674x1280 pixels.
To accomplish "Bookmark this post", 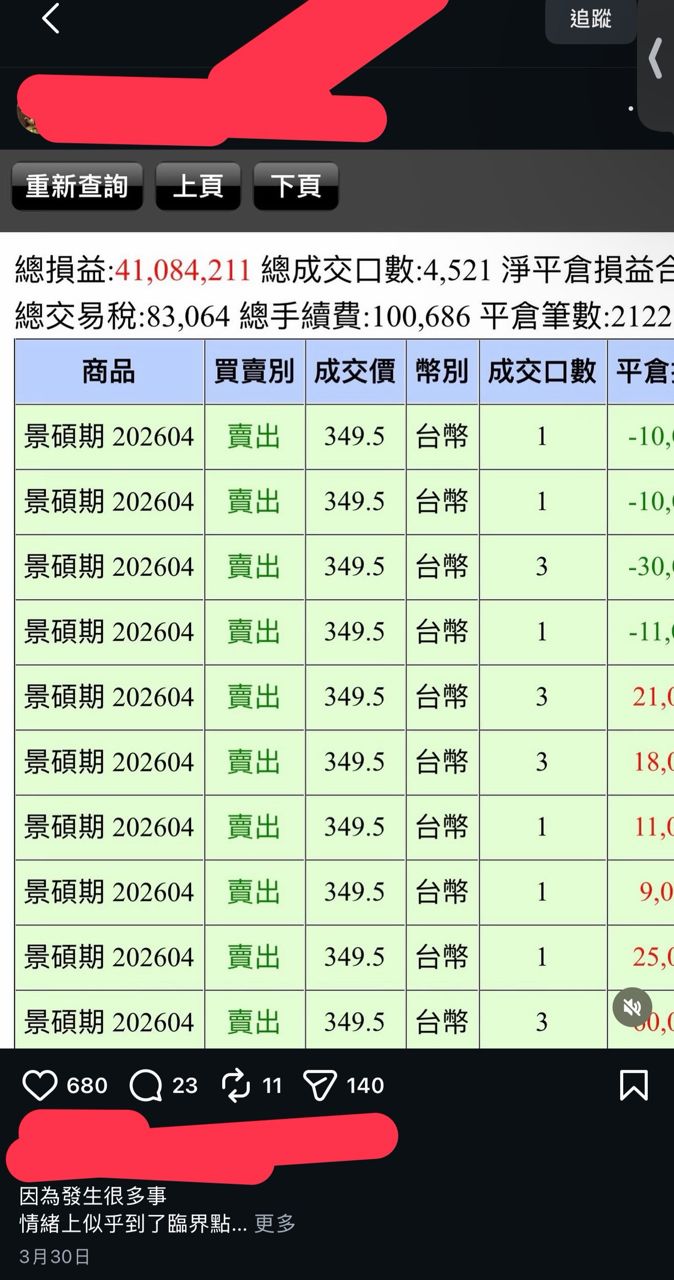I will 633,1085.
